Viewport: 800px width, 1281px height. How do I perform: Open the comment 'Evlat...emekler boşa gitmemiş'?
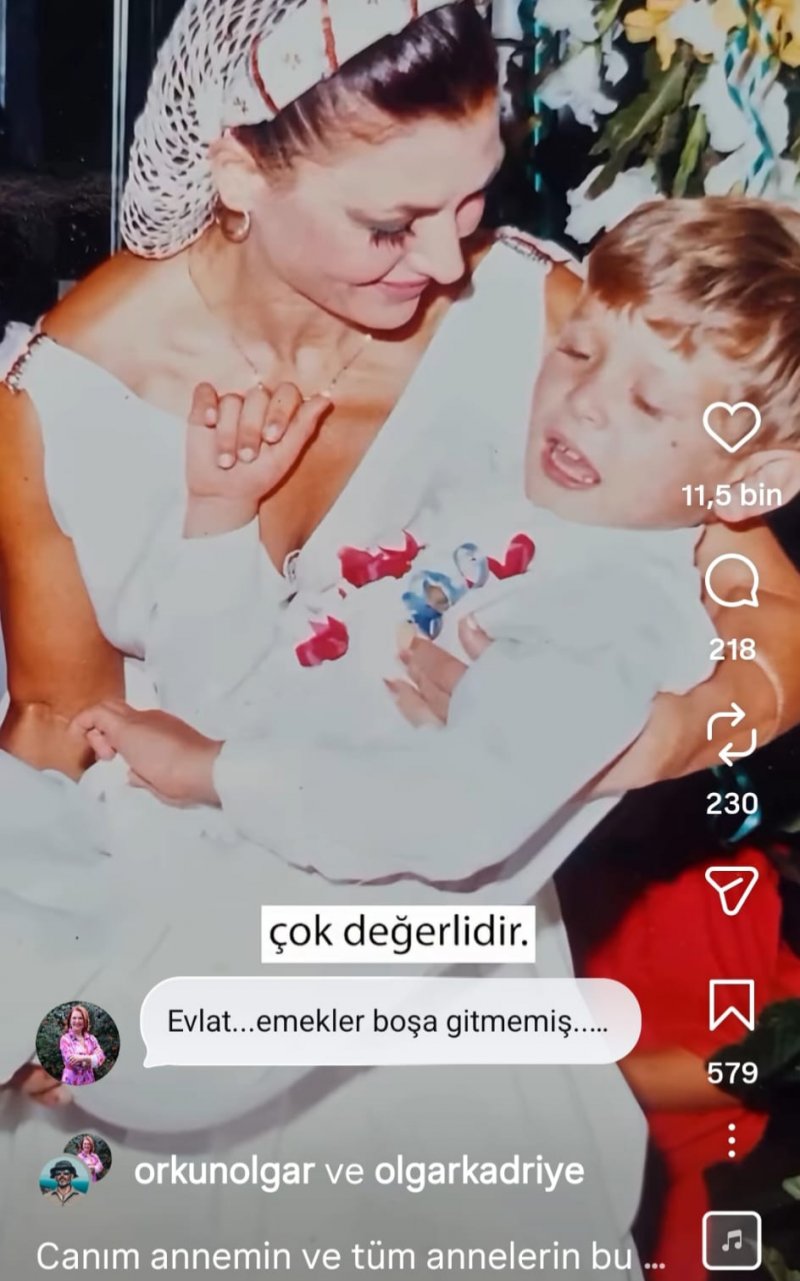pyautogui.click(x=391, y=1022)
